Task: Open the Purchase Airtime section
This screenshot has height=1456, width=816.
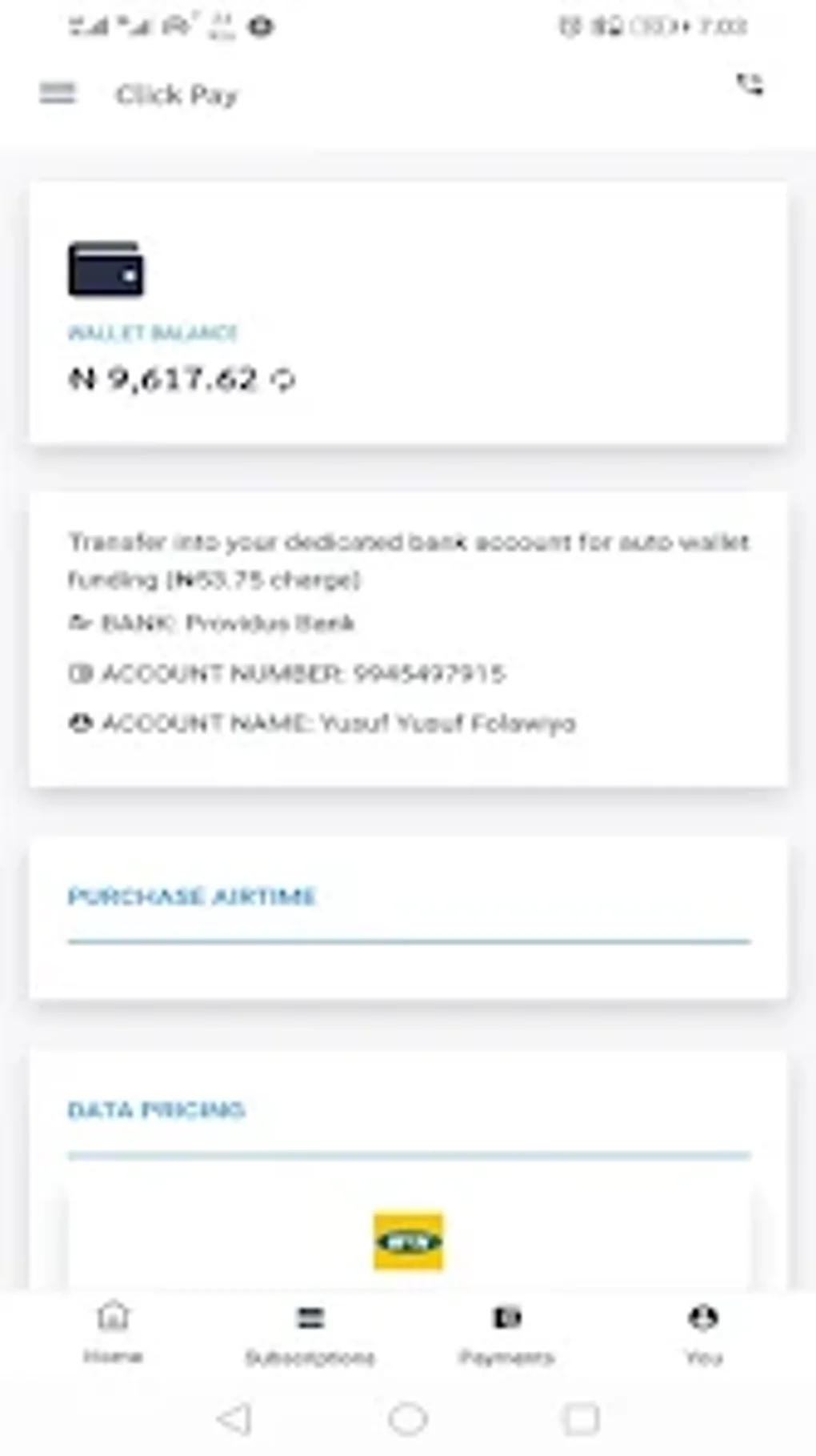Action: 192,896
